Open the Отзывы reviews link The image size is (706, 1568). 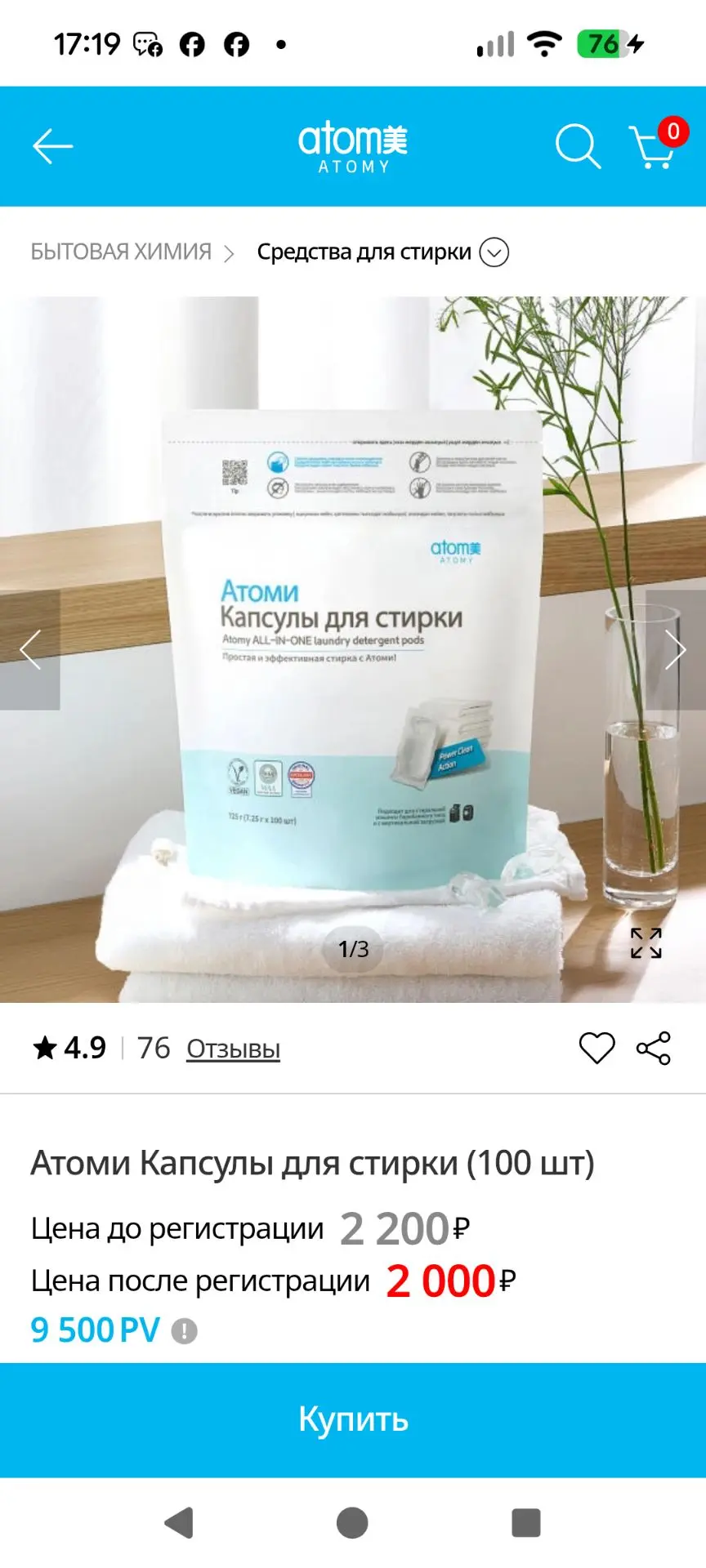(x=233, y=1049)
